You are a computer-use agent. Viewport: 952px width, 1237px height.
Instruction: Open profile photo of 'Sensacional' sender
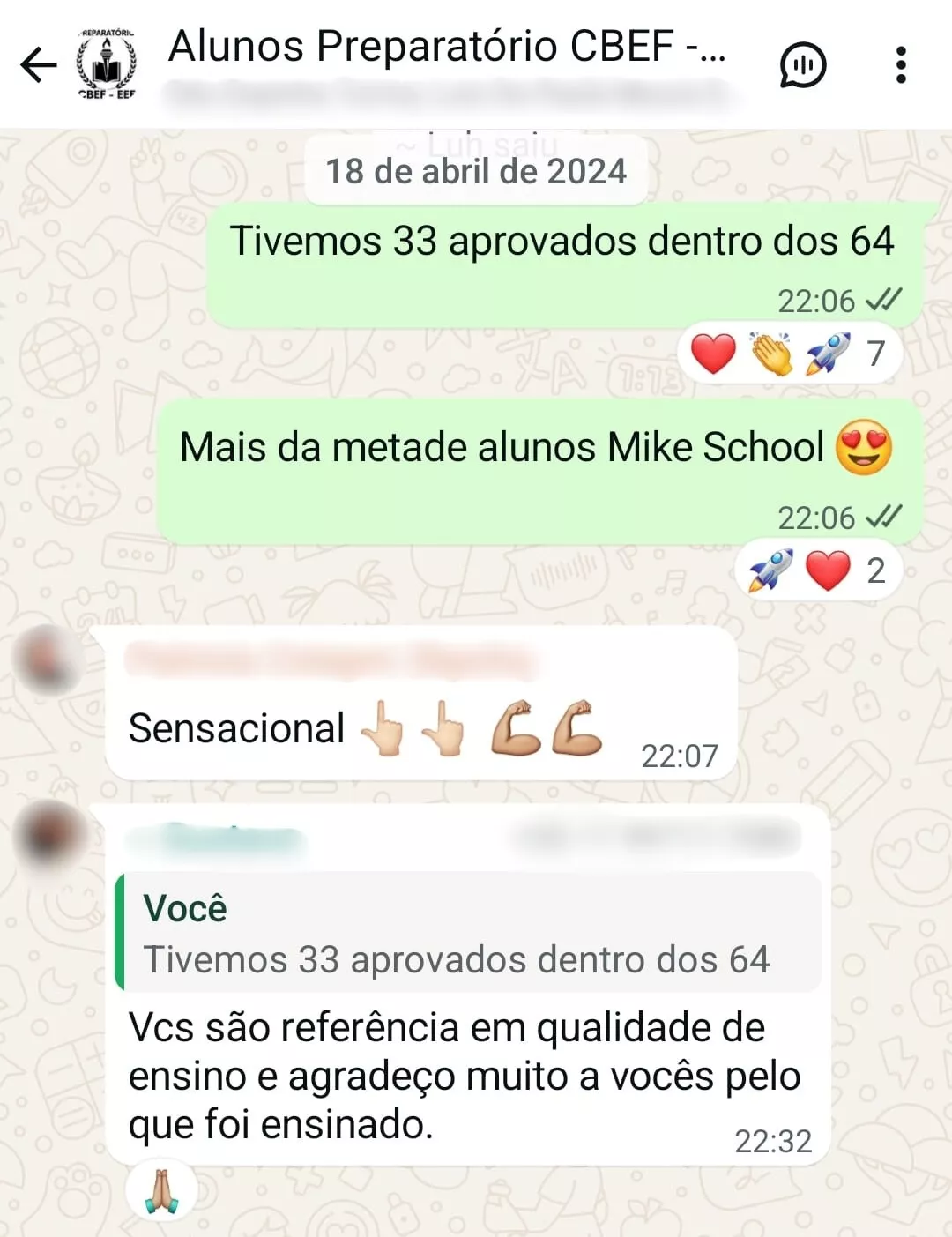pyautogui.click(x=48, y=659)
